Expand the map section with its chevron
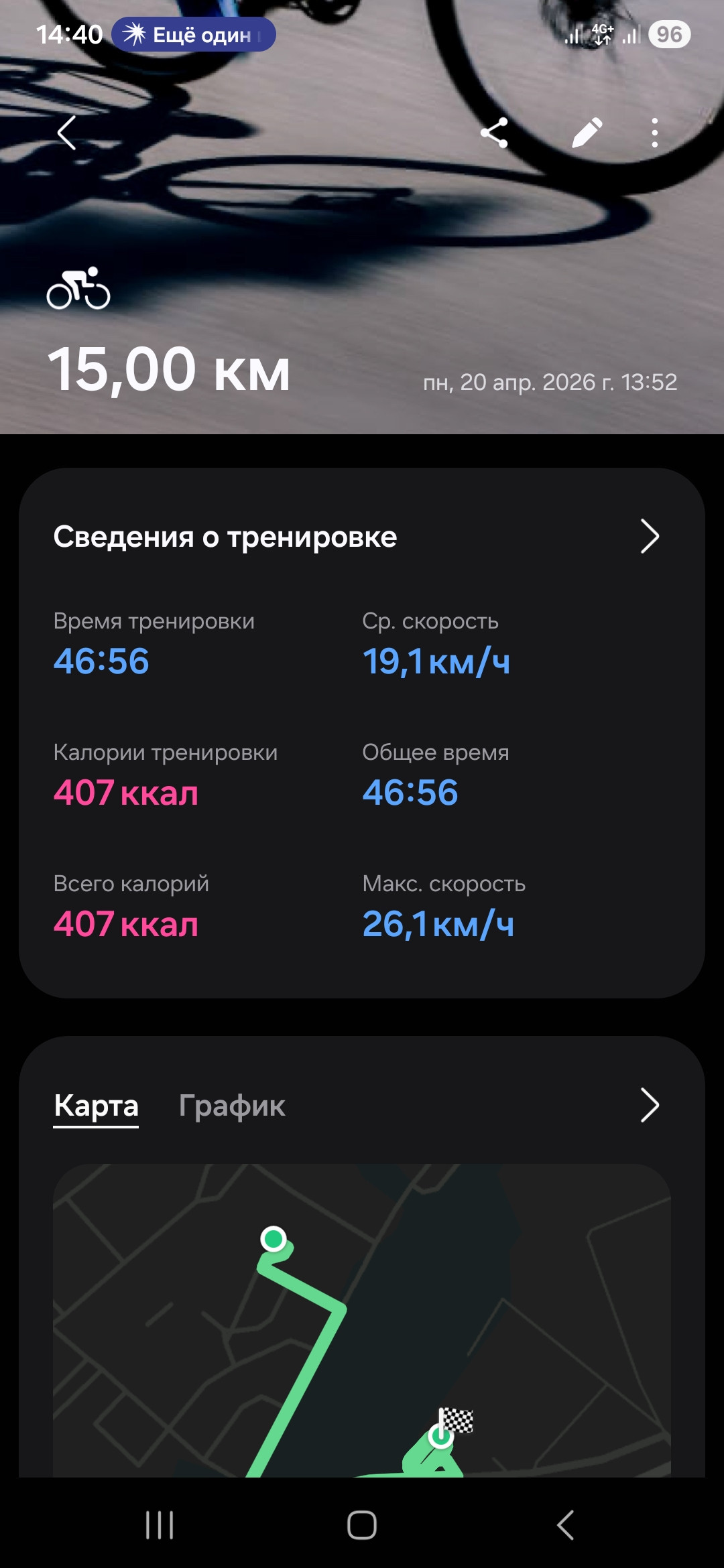Viewport: 724px width, 1568px height. point(650,1105)
